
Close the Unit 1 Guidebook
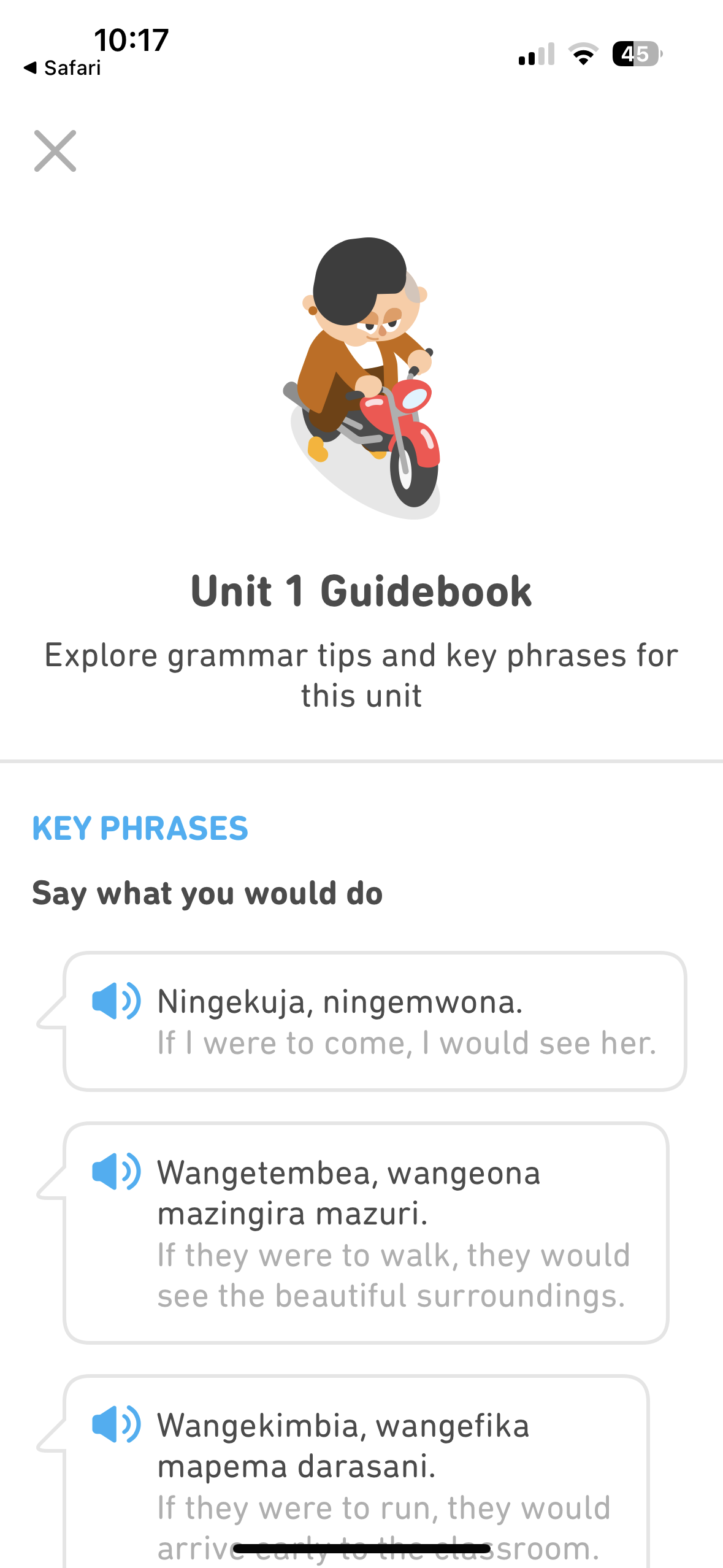point(55,151)
